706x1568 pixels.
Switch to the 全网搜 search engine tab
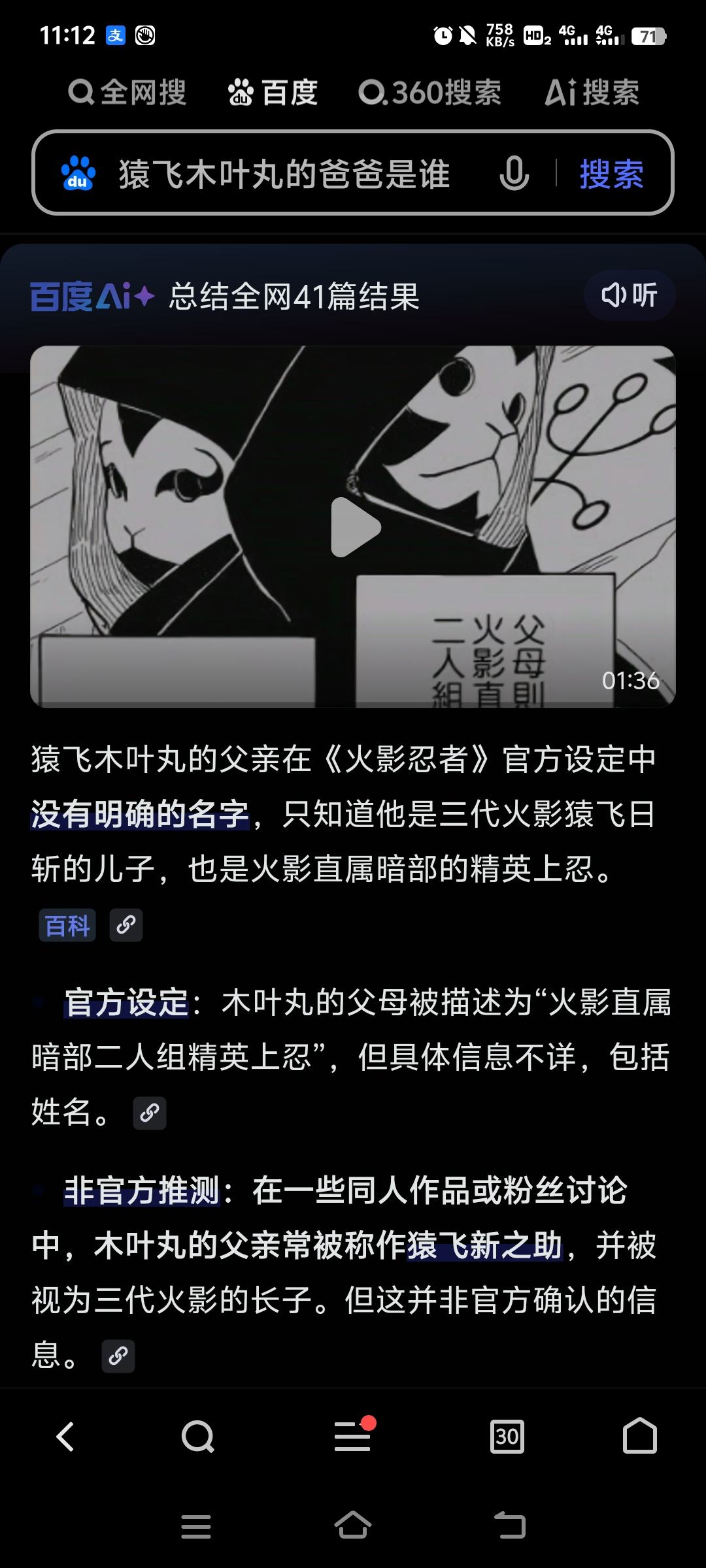click(127, 92)
